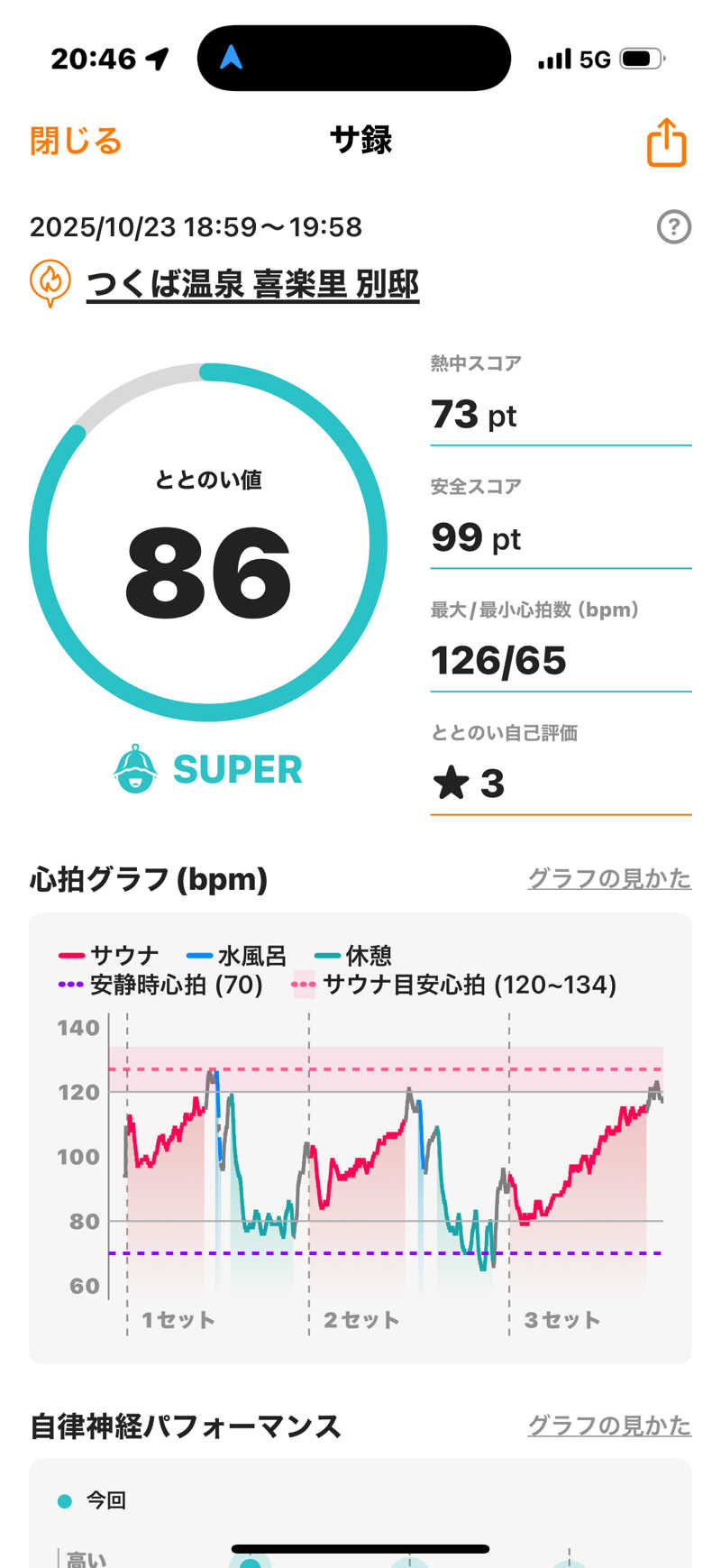The image size is (721, 1568).
Task: Open グラフの見かた for the 心拍グラフ
Action: 608,878
